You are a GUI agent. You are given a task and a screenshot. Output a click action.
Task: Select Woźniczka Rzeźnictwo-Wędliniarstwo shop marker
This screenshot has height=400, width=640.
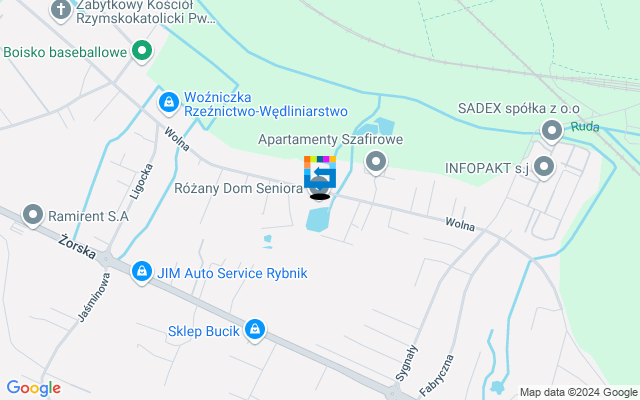pyautogui.click(x=169, y=101)
